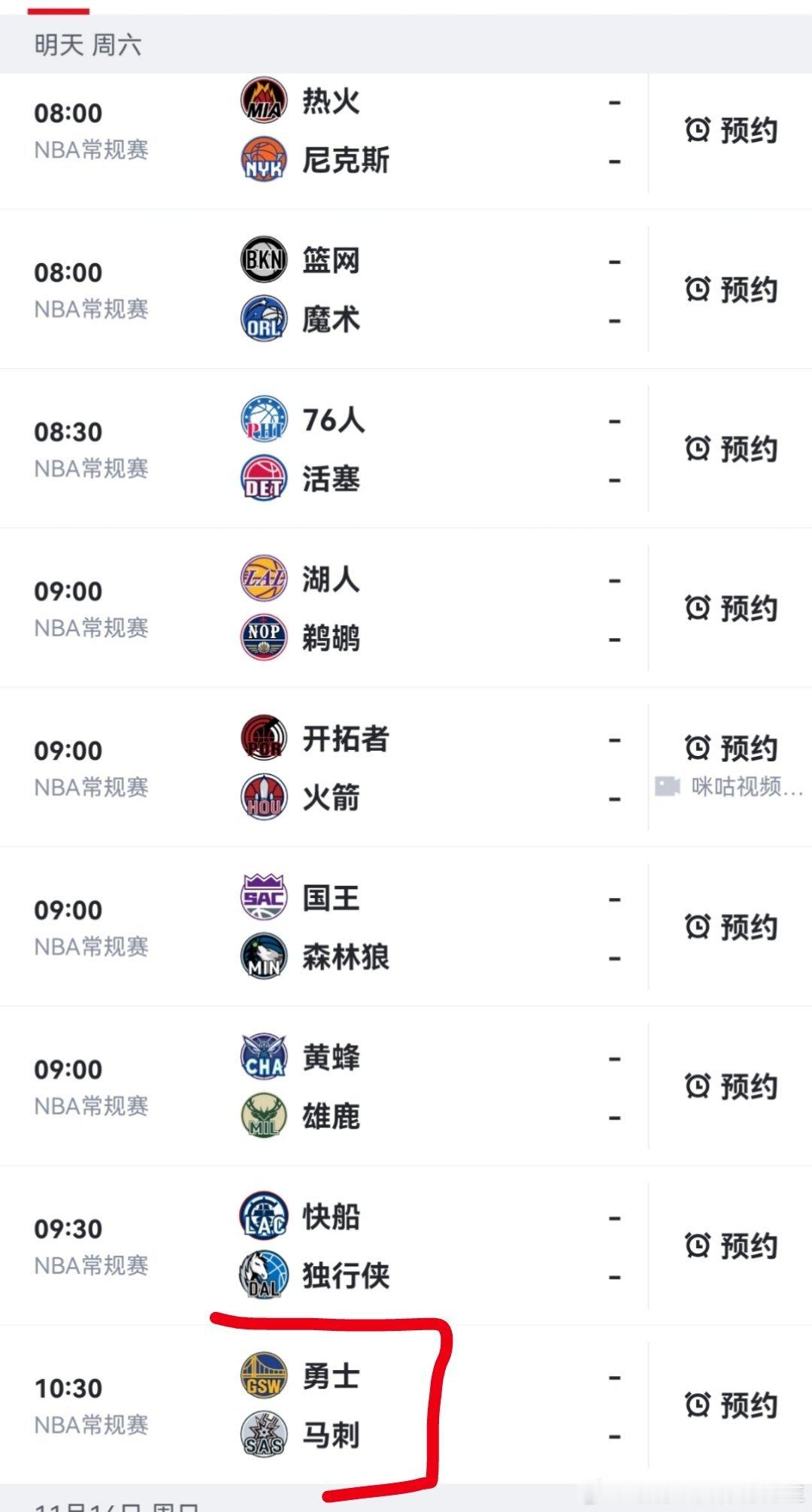Click the Nets BKN team logo
This screenshot has height=1512, width=812.
pos(263,261)
